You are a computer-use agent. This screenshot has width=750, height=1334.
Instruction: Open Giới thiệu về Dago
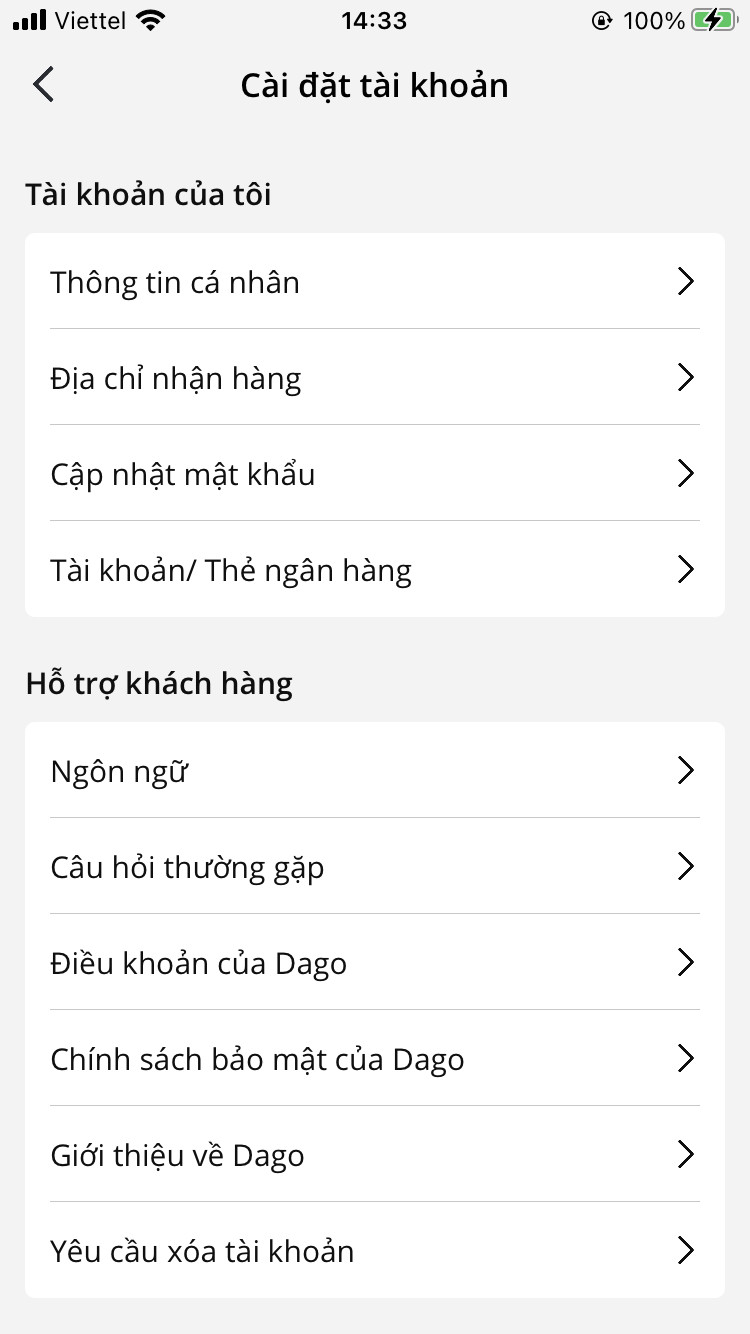(374, 1155)
